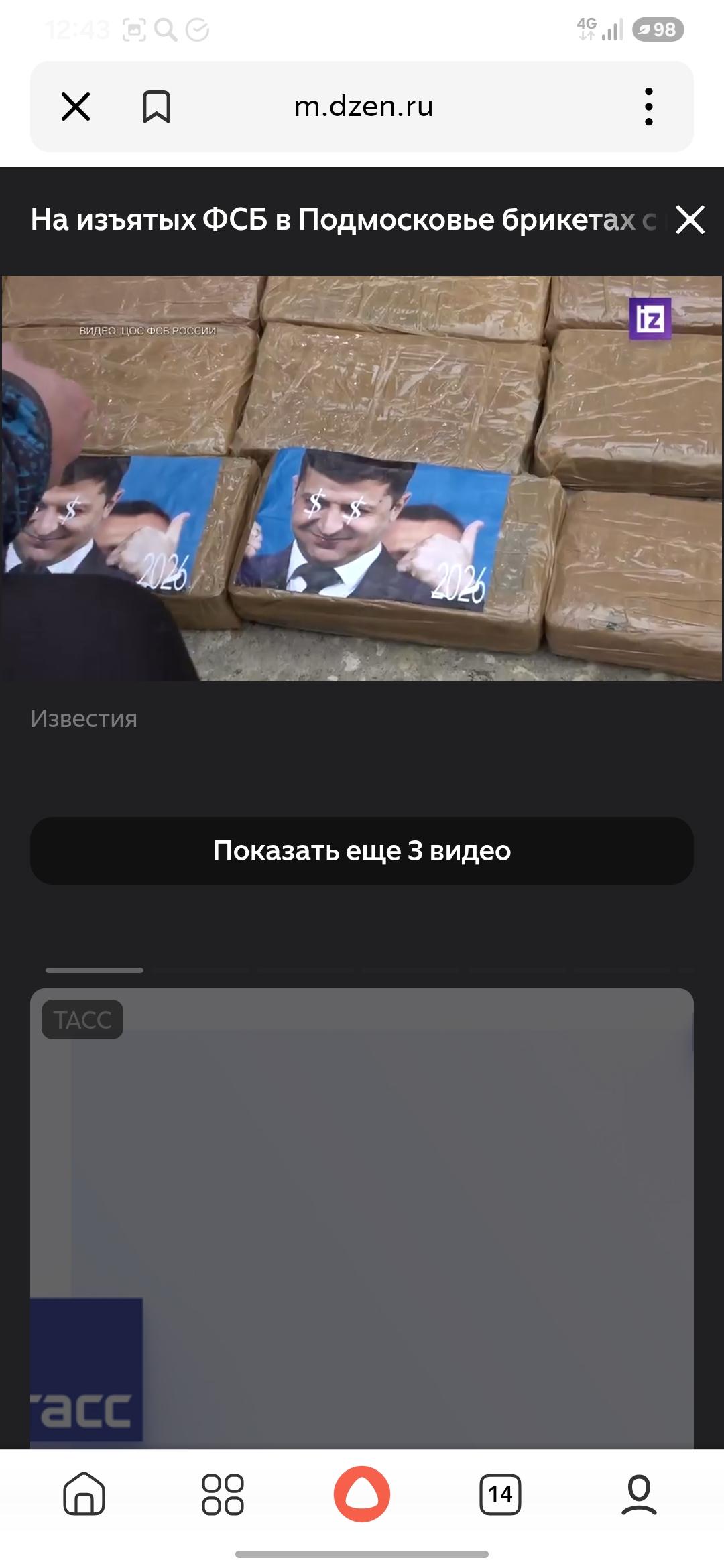Screen dimensions: 724x1568
Task: Launch the Alice assistant button
Action: click(362, 1494)
